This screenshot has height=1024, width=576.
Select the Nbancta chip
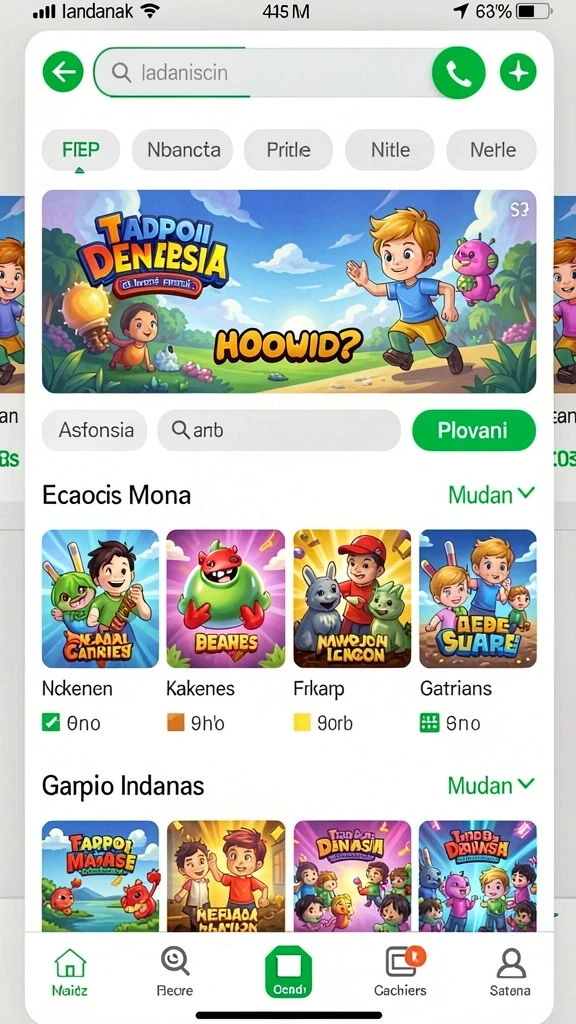(184, 150)
